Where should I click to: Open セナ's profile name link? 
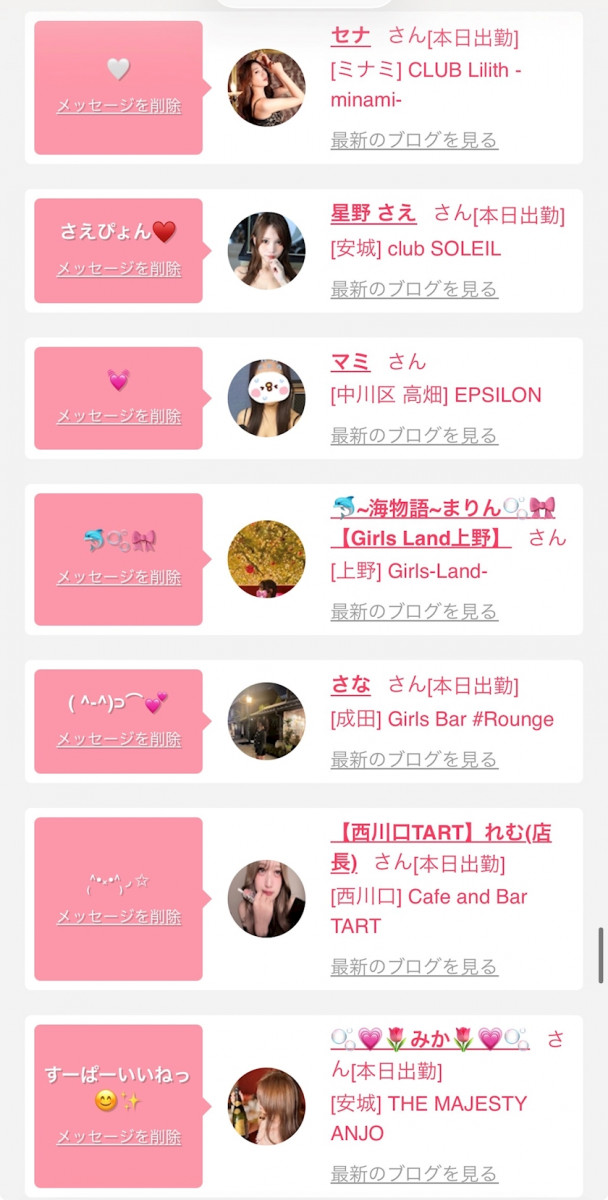350,36
